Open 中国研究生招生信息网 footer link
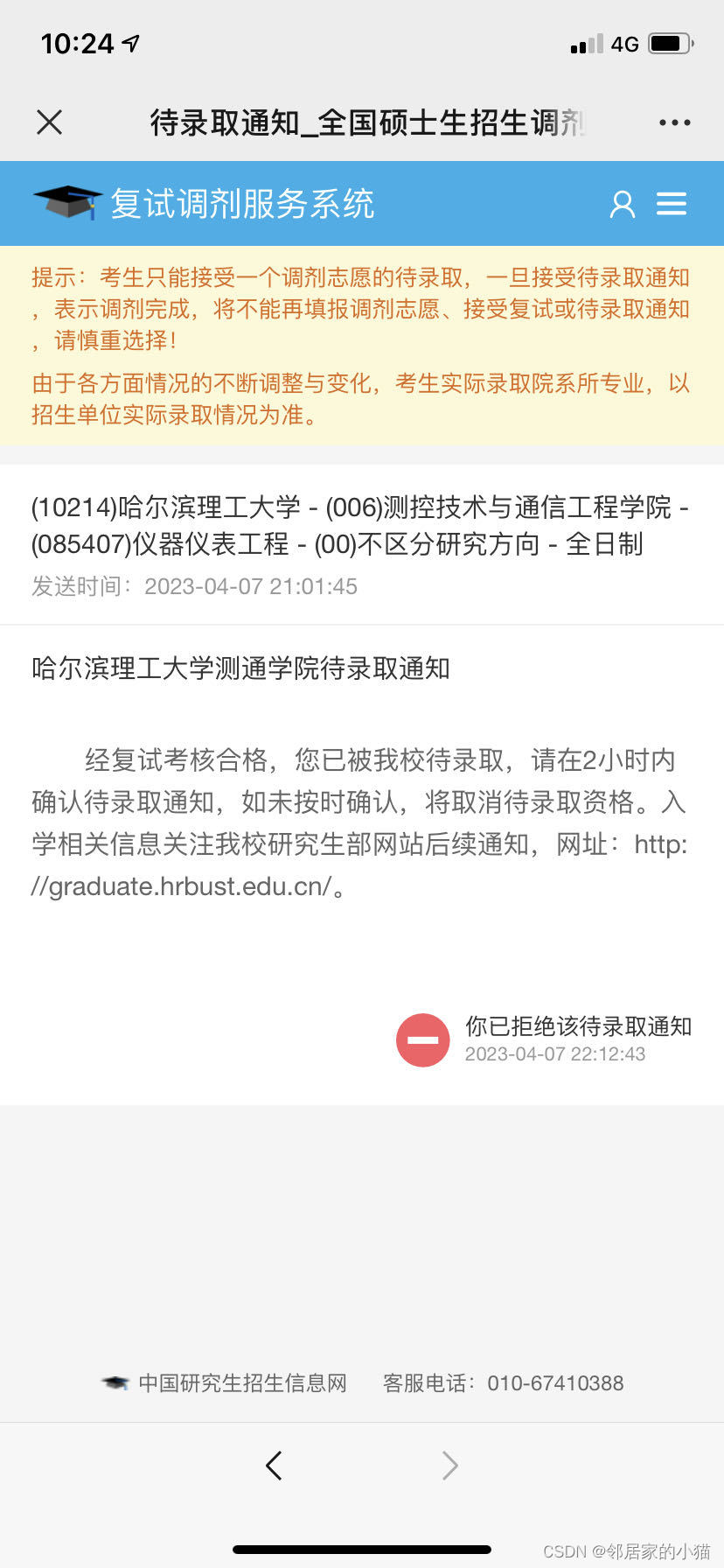 click(x=242, y=1383)
